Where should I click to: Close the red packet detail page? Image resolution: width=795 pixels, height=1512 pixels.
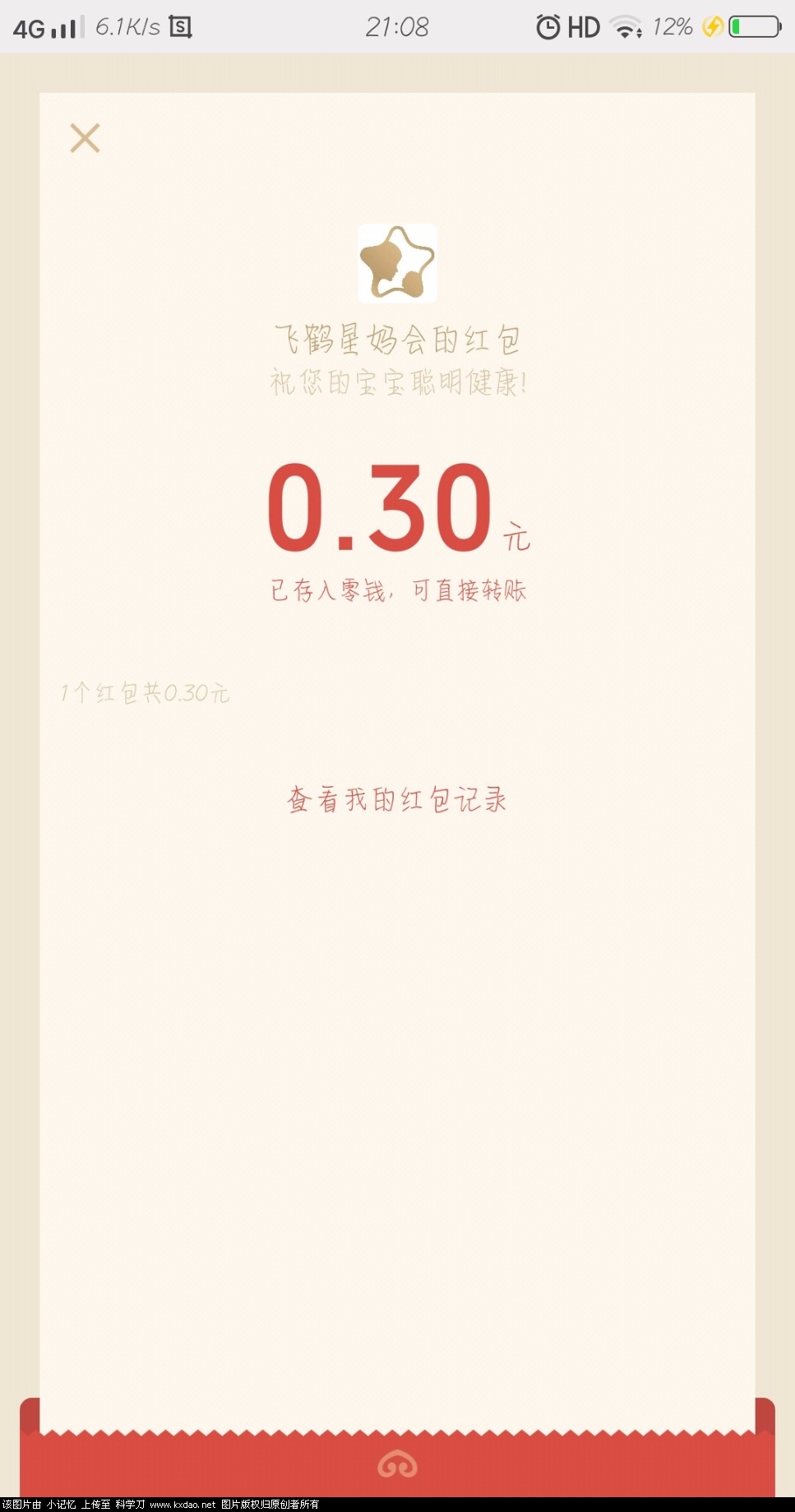[85, 138]
